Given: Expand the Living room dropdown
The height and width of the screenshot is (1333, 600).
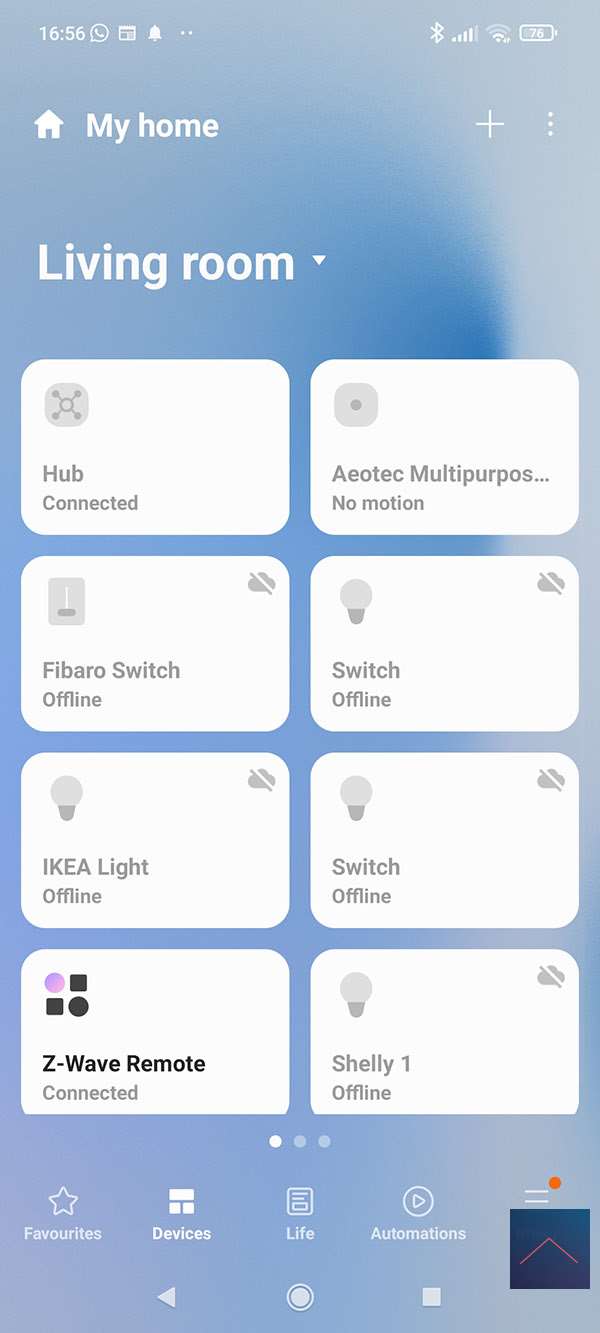Looking at the screenshot, I should point(319,260).
